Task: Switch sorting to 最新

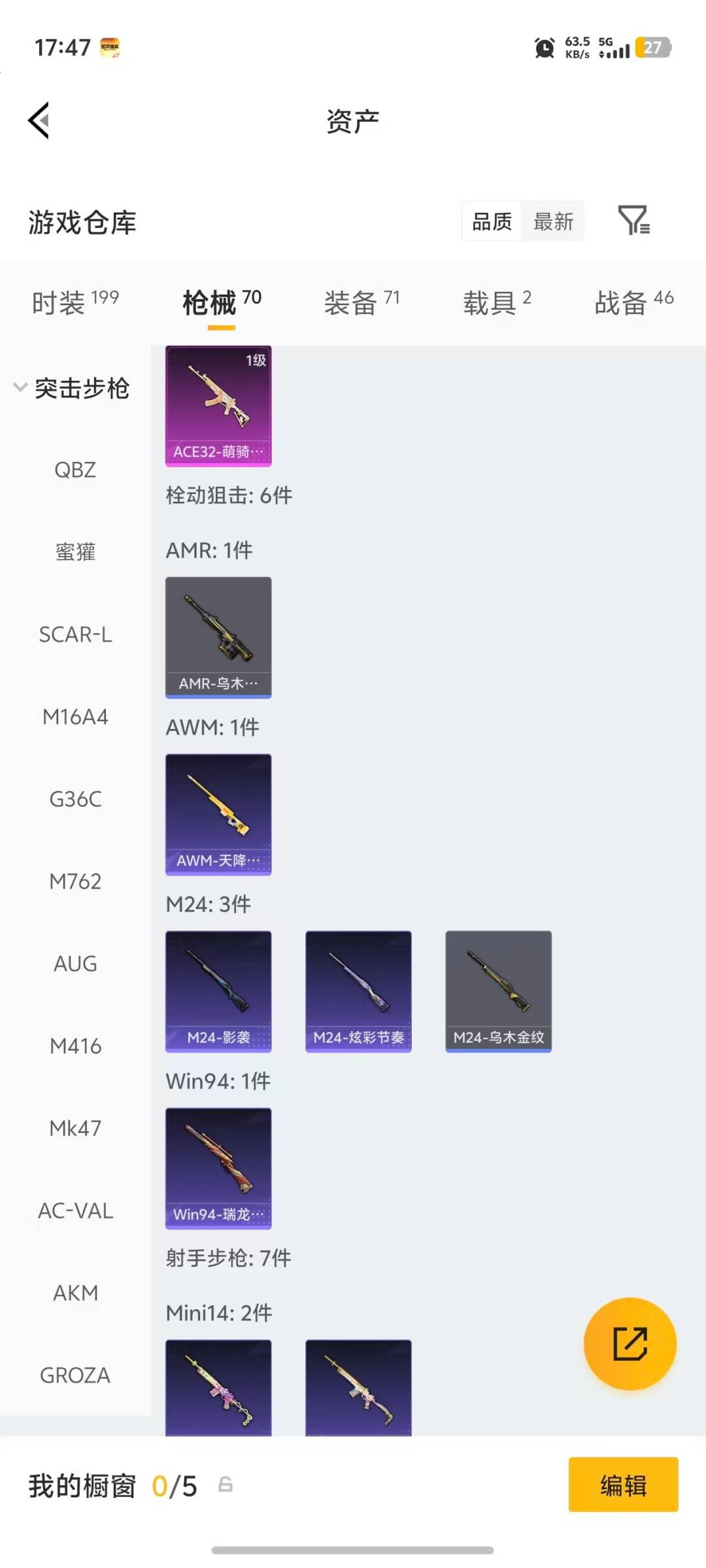Action: [x=553, y=221]
